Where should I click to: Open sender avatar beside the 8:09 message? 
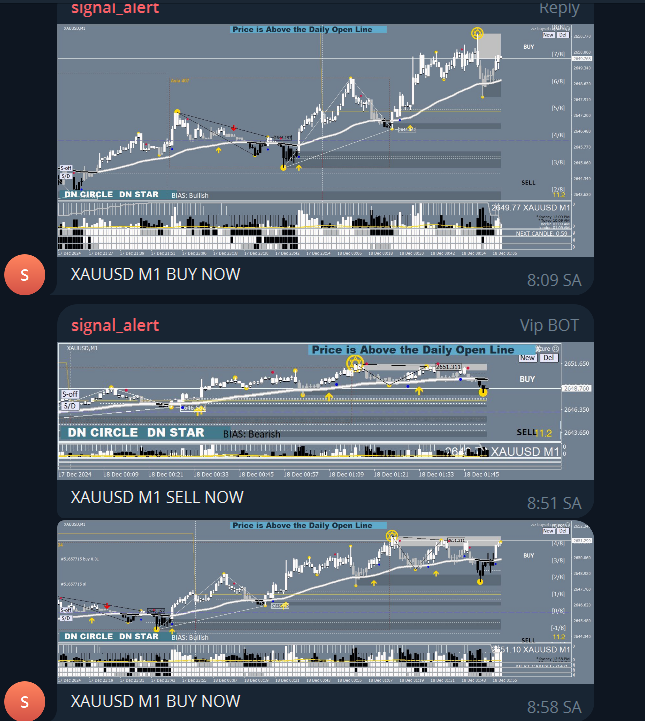(x=26, y=275)
